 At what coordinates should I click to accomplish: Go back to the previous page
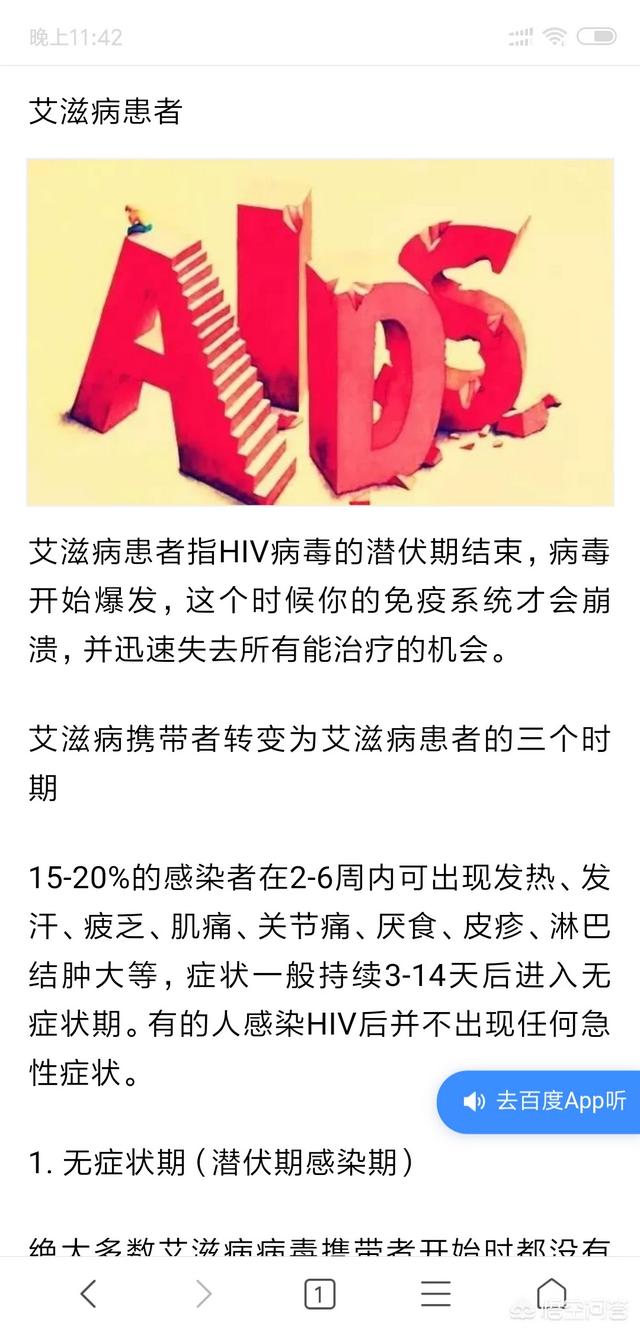point(88,1294)
